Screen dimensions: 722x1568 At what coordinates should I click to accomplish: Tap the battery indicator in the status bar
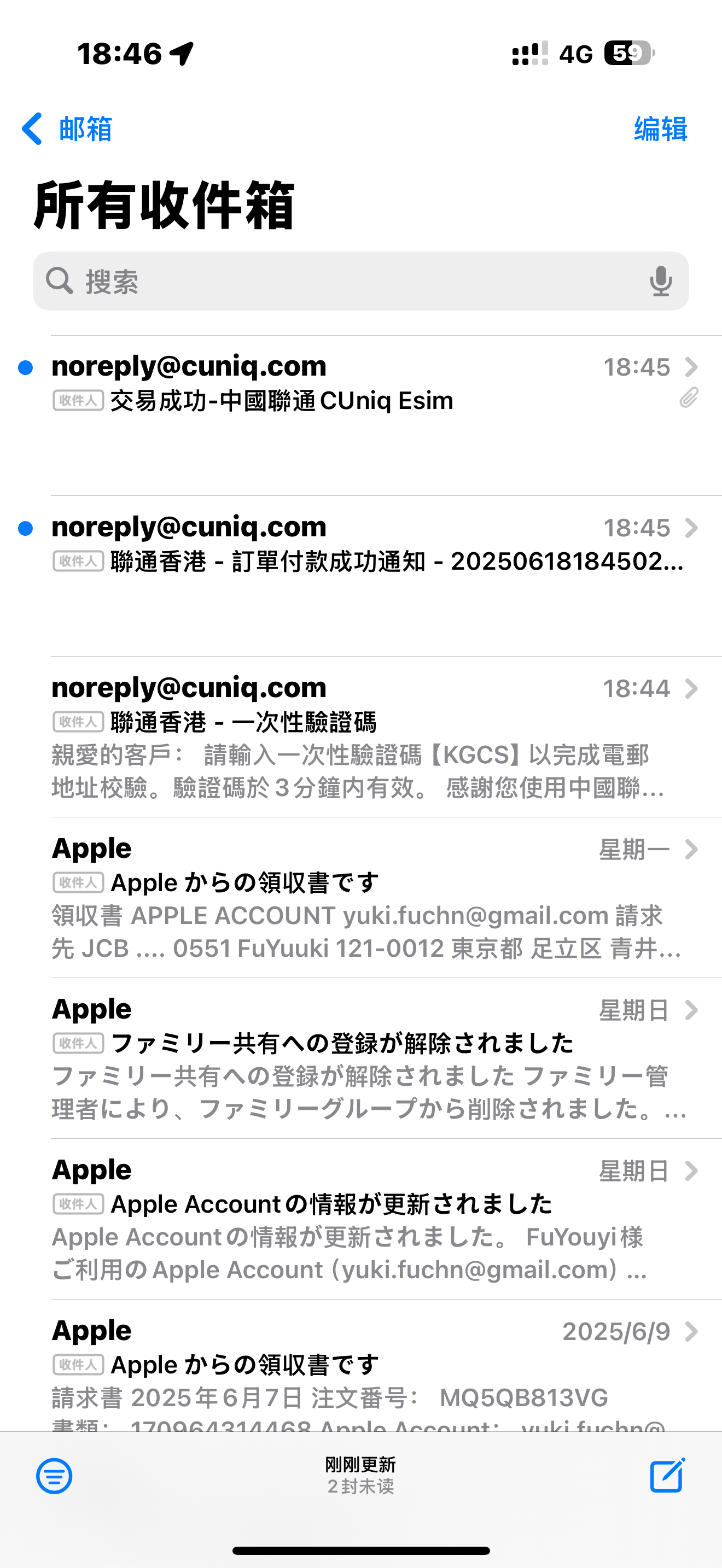point(626,55)
